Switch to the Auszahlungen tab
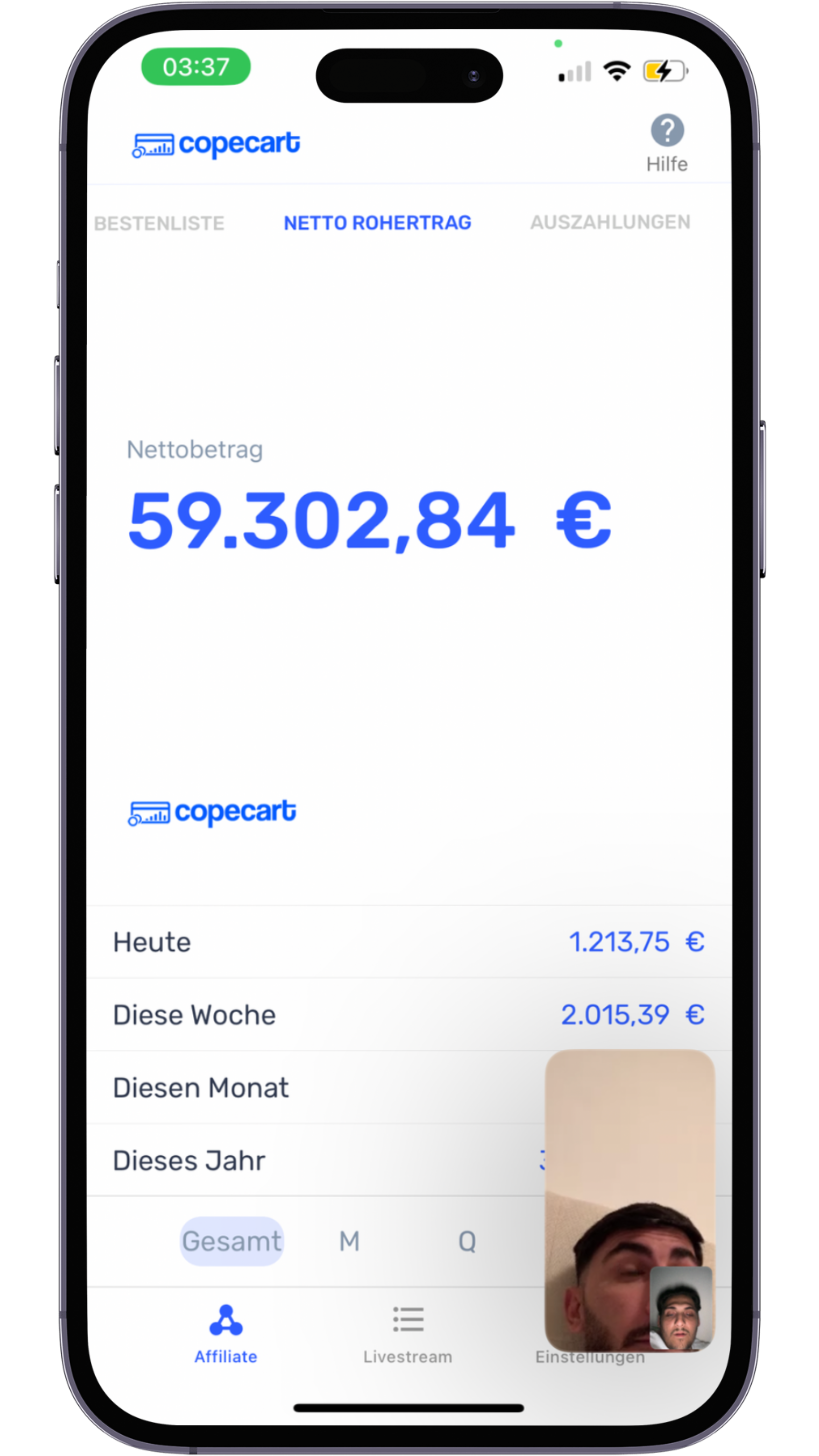Image resolution: width=819 pixels, height=1456 pixels. point(610,222)
